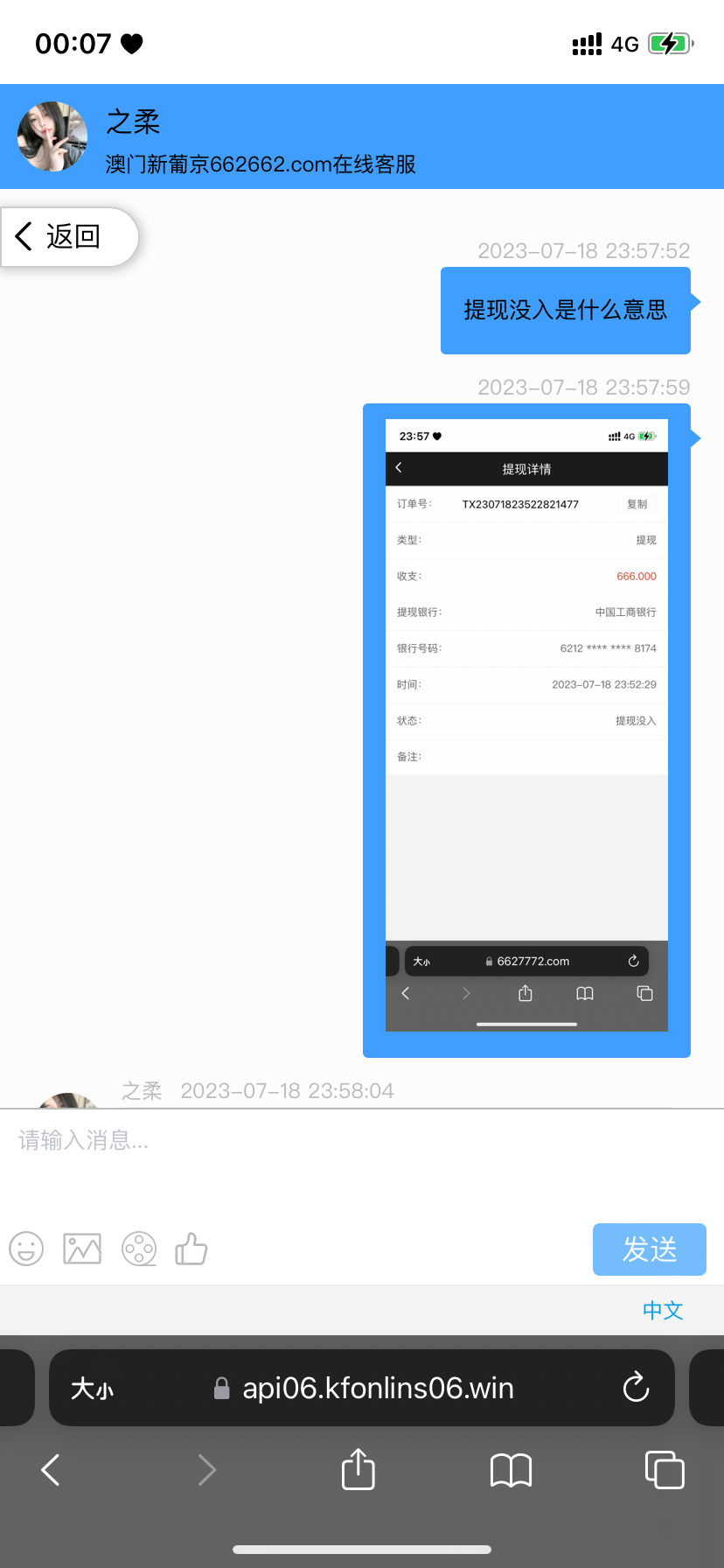Share this page from Safari toolbar
Image resolution: width=724 pixels, height=1568 pixels.
(x=358, y=1469)
